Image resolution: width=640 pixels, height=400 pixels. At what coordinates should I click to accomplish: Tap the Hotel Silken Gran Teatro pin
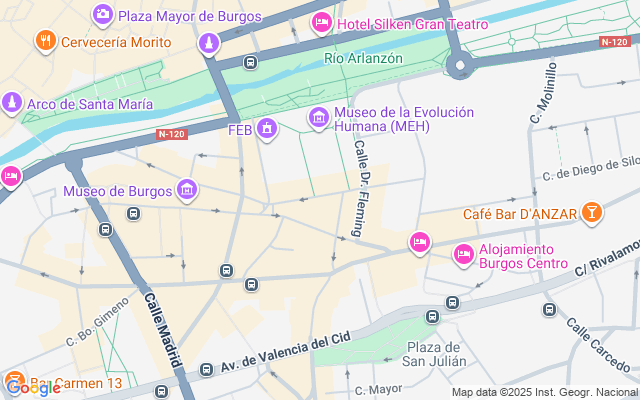(322, 23)
